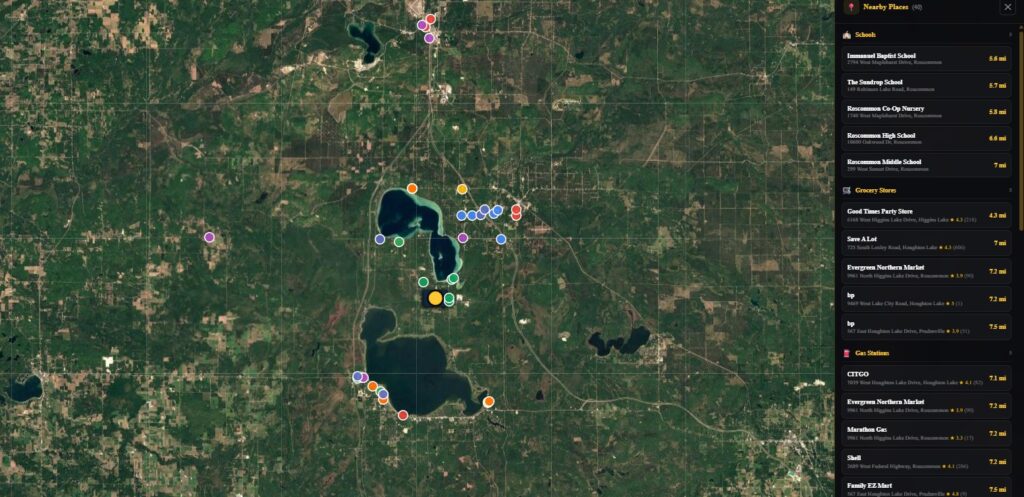Select The Sundrop School row
The width and height of the screenshot is (1024, 497).
(x=926, y=85)
